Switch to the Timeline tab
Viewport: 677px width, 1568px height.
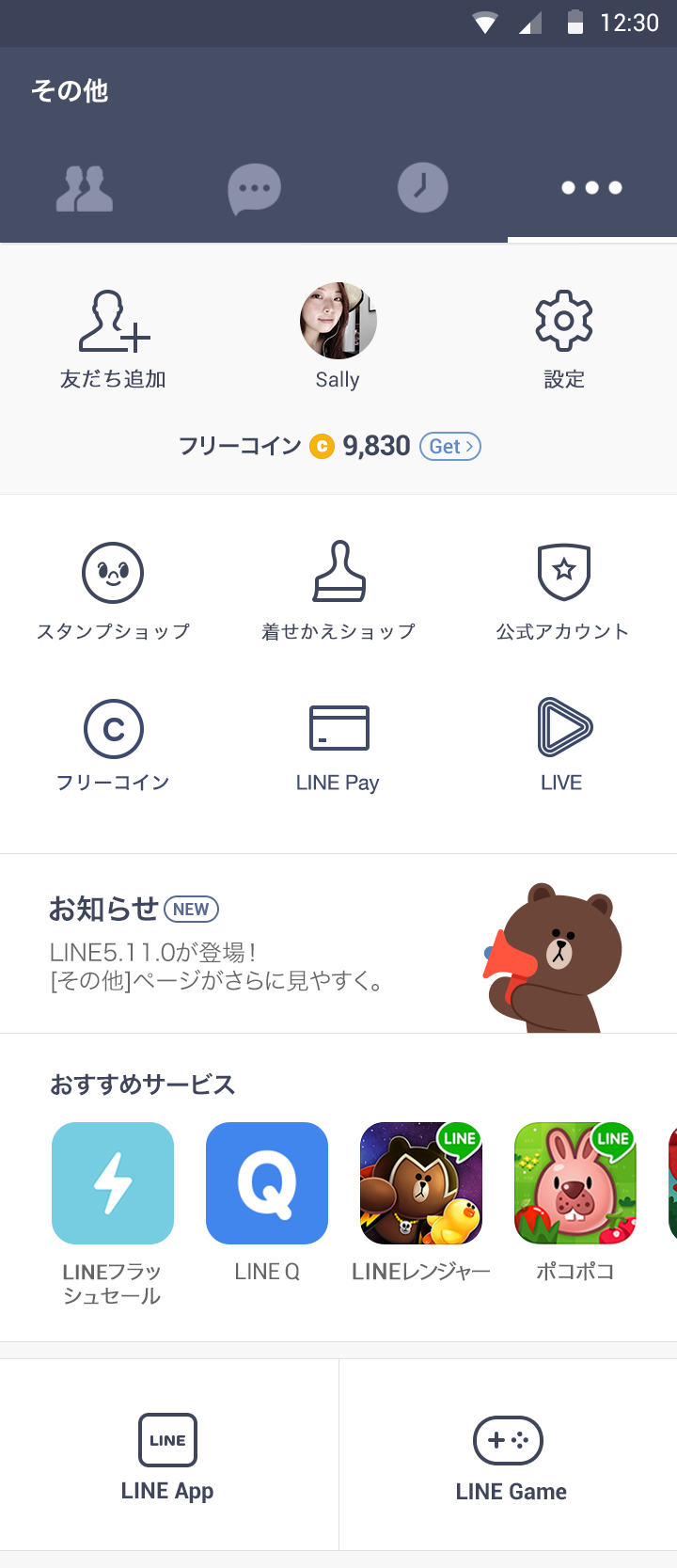pyautogui.click(x=422, y=187)
